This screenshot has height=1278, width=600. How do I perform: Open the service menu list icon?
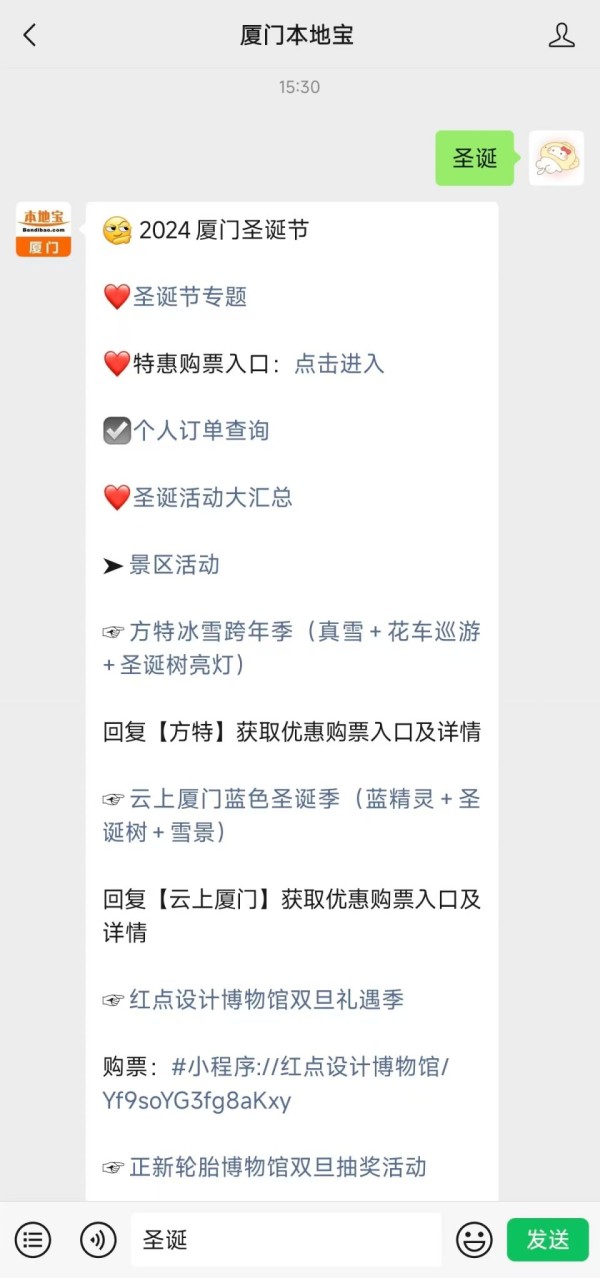[x=33, y=1241]
